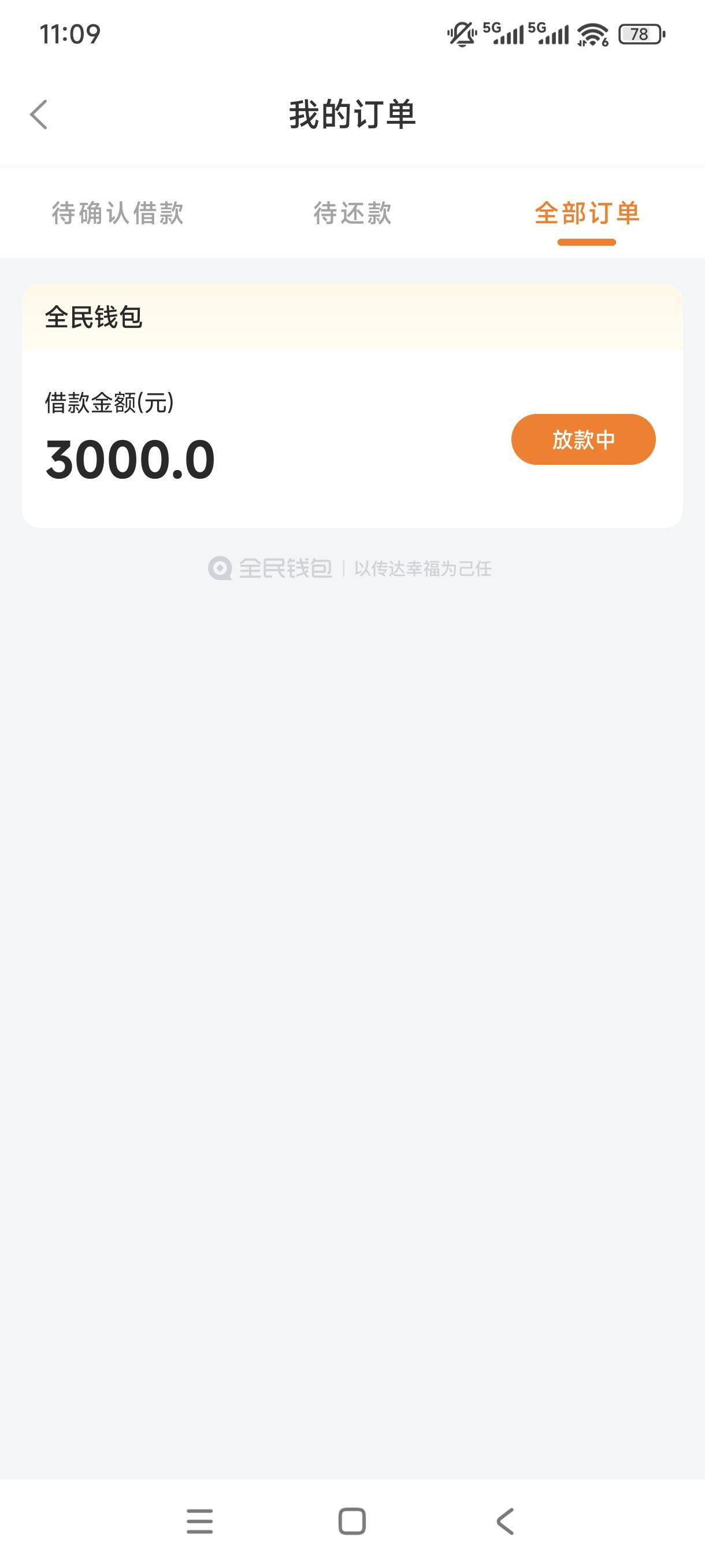Switch to the 待还款 tab
The height and width of the screenshot is (1568, 705).
(352, 213)
